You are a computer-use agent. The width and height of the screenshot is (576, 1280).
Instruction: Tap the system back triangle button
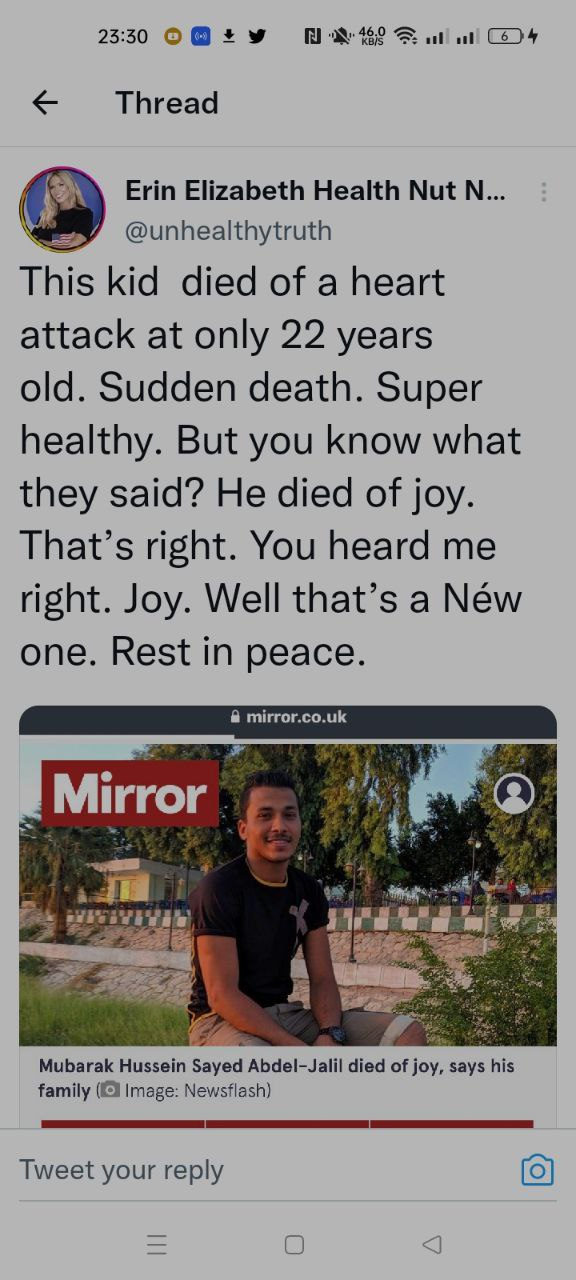tap(432, 1244)
